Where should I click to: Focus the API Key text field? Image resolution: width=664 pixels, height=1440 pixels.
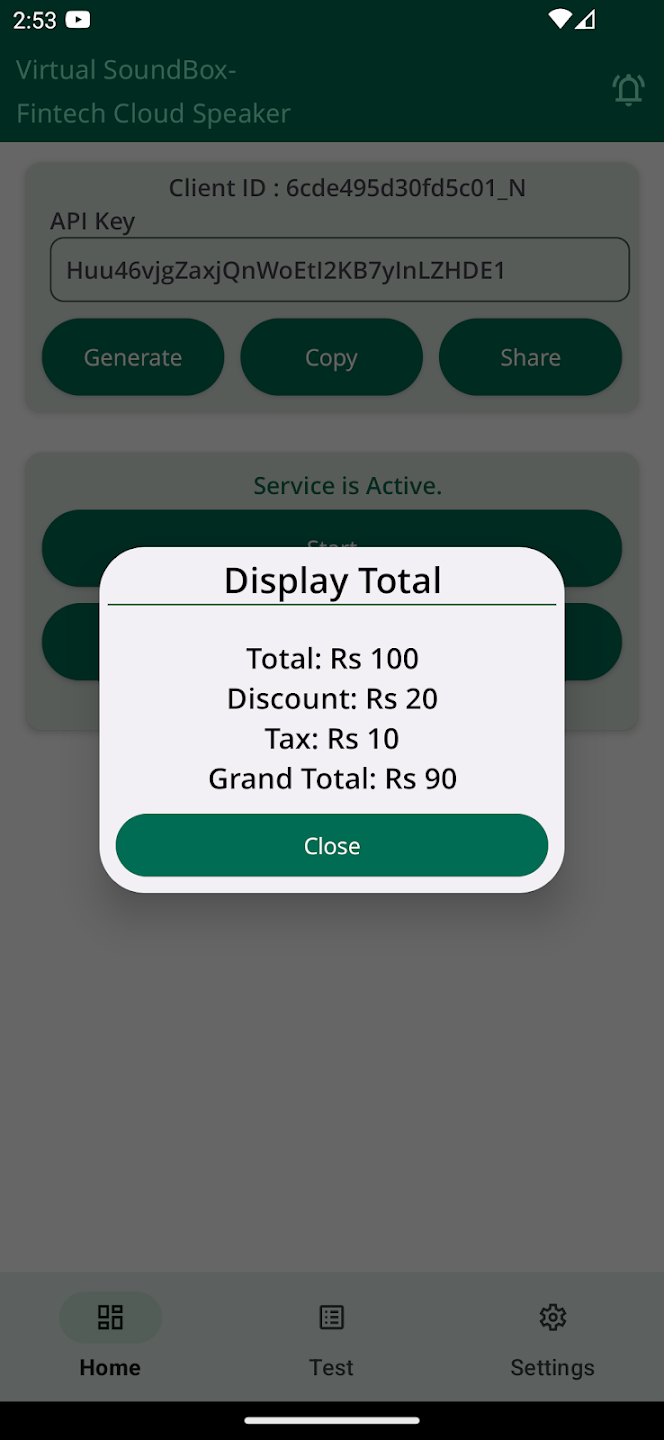pyautogui.click(x=340, y=269)
